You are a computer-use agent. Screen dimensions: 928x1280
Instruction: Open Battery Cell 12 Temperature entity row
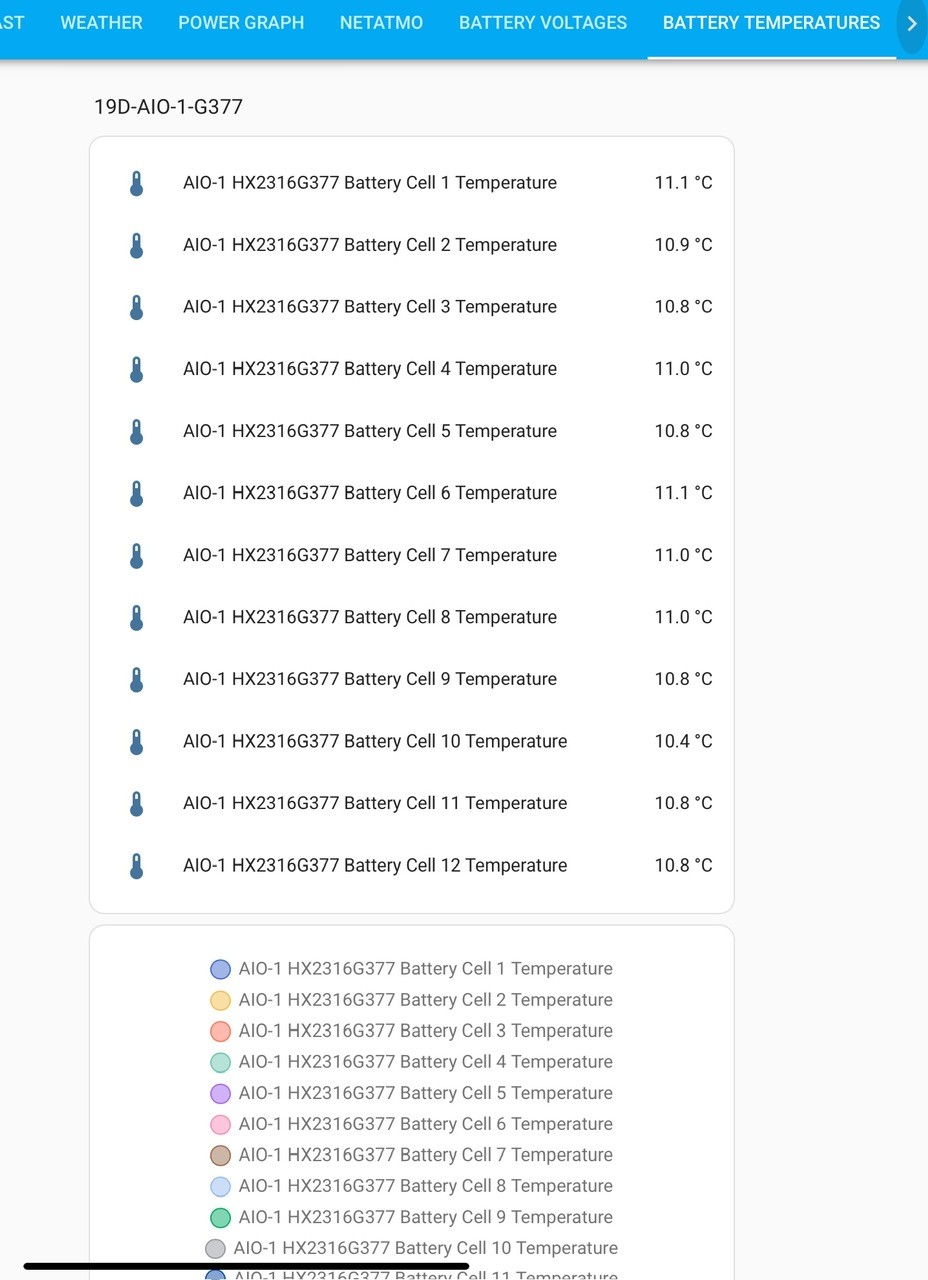[412, 865]
